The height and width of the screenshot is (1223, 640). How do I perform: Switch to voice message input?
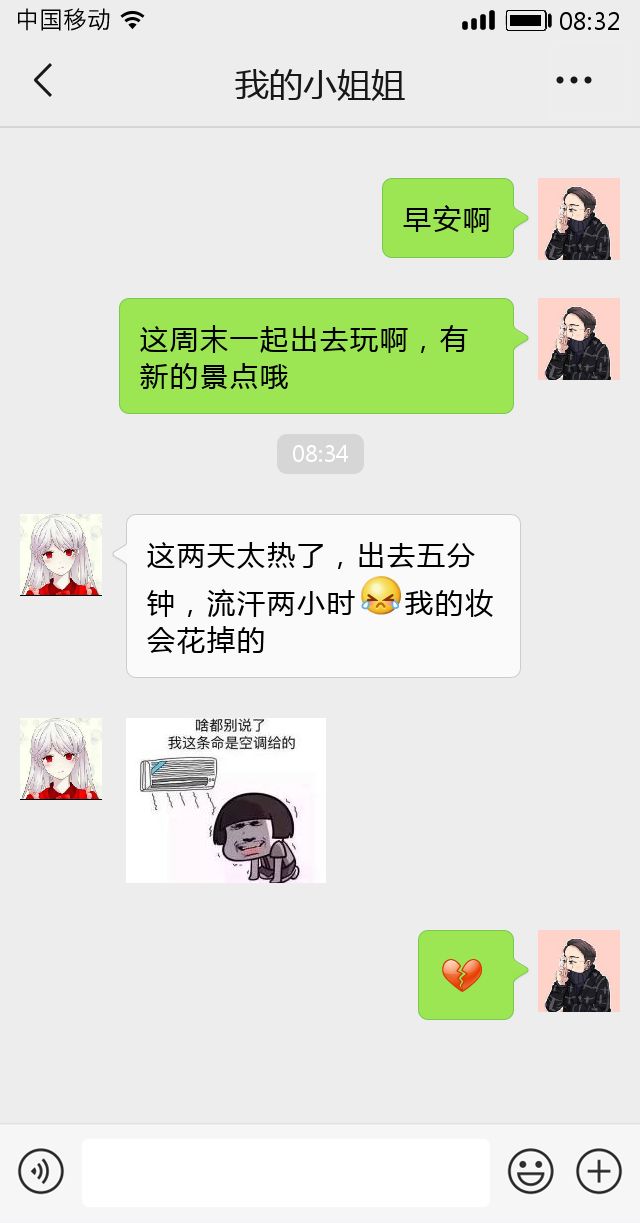coord(41,1171)
